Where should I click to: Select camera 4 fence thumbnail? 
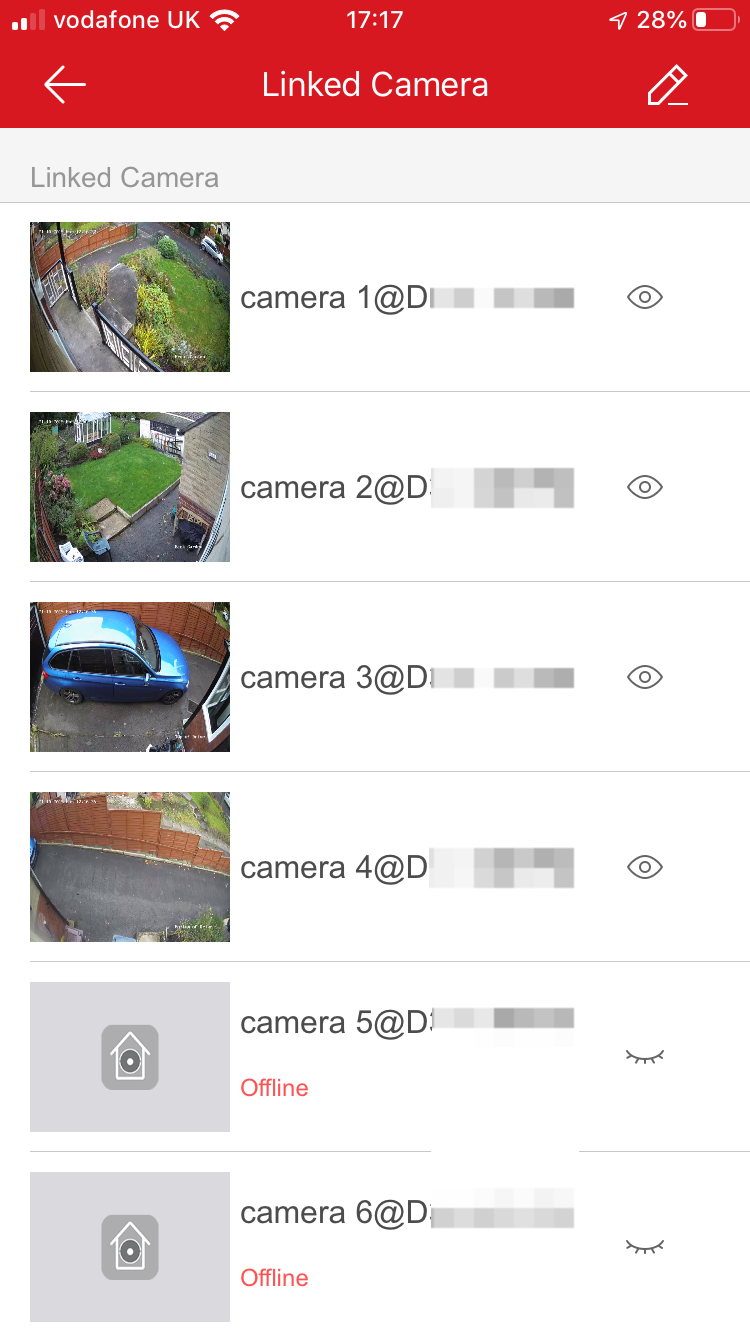(x=130, y=867)
